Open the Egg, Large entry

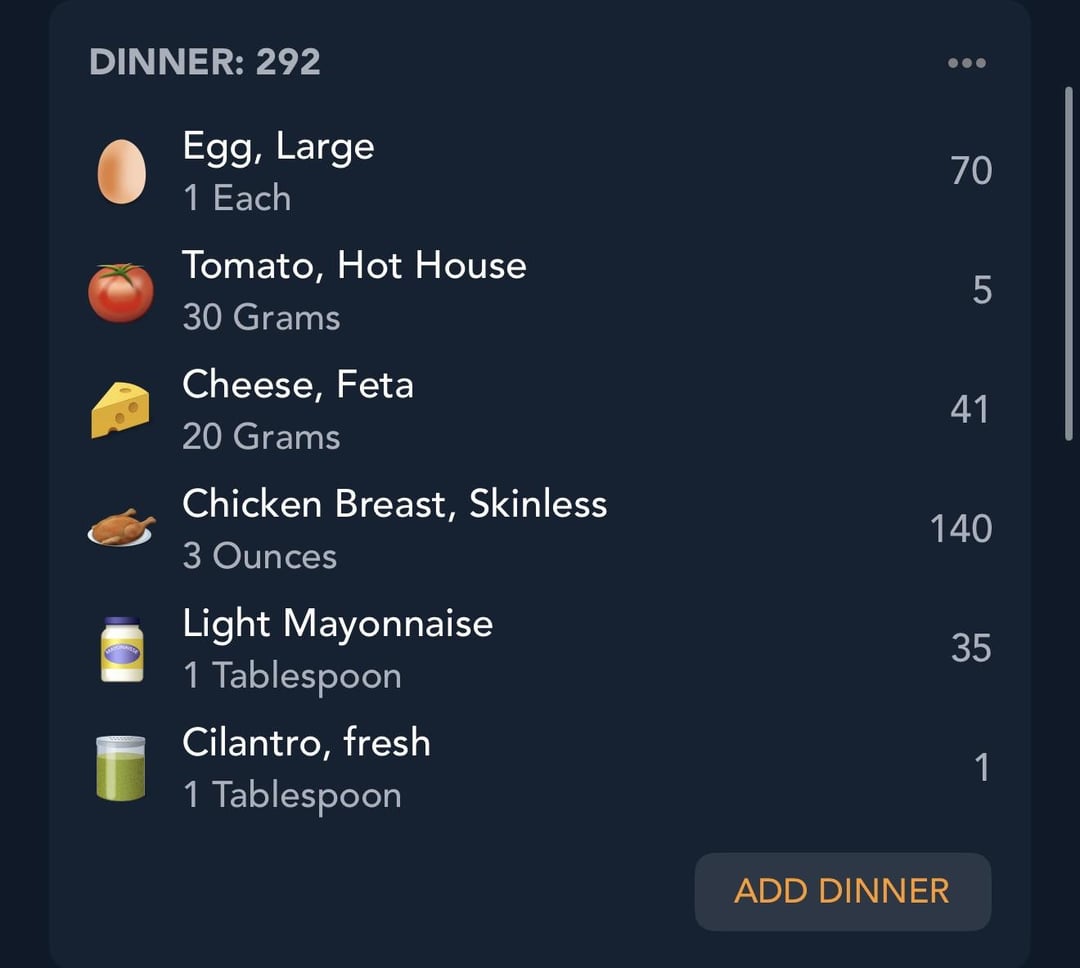coord(540,172)
